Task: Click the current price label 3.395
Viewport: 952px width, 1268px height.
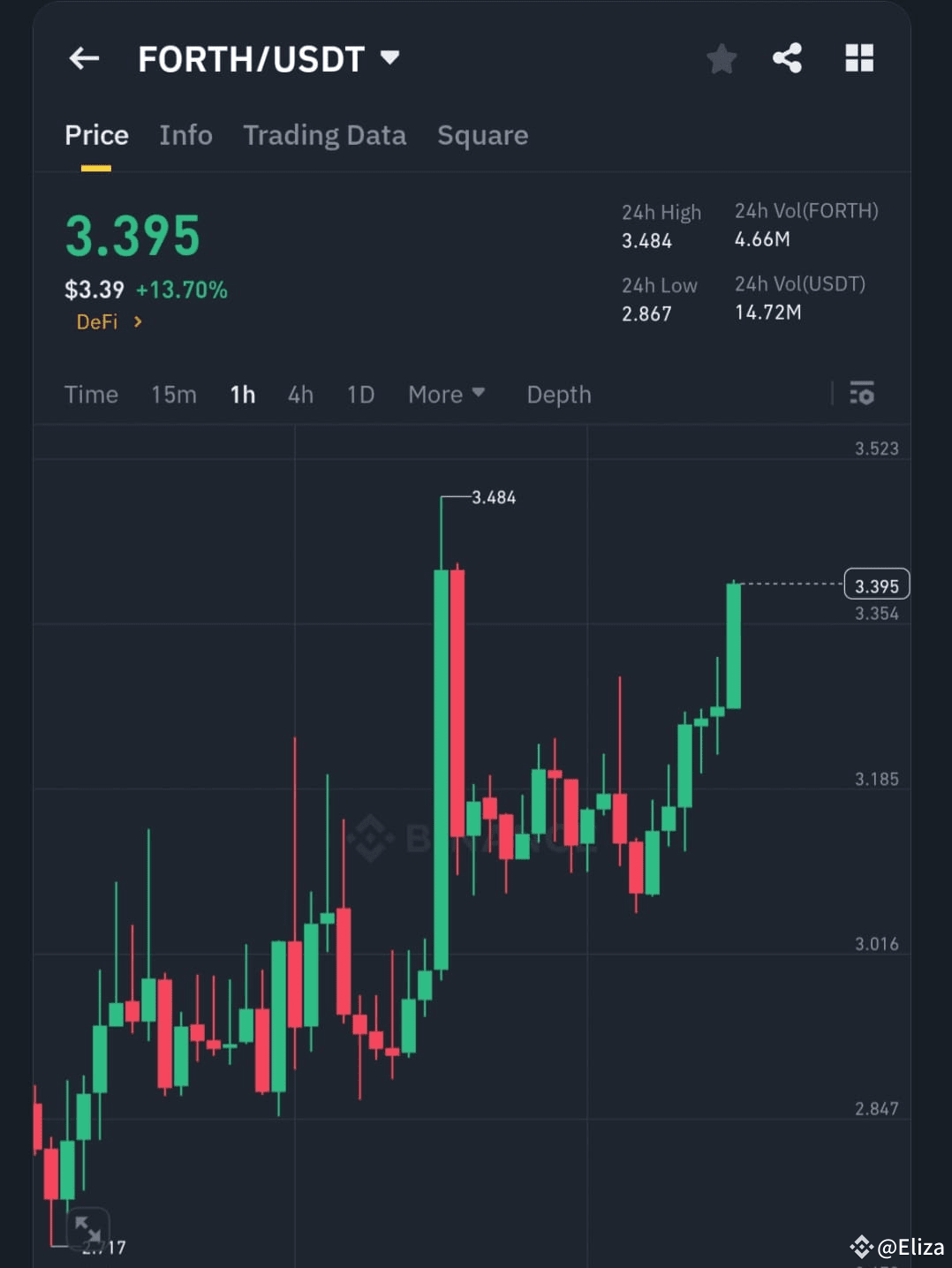Action: [877, 585]
